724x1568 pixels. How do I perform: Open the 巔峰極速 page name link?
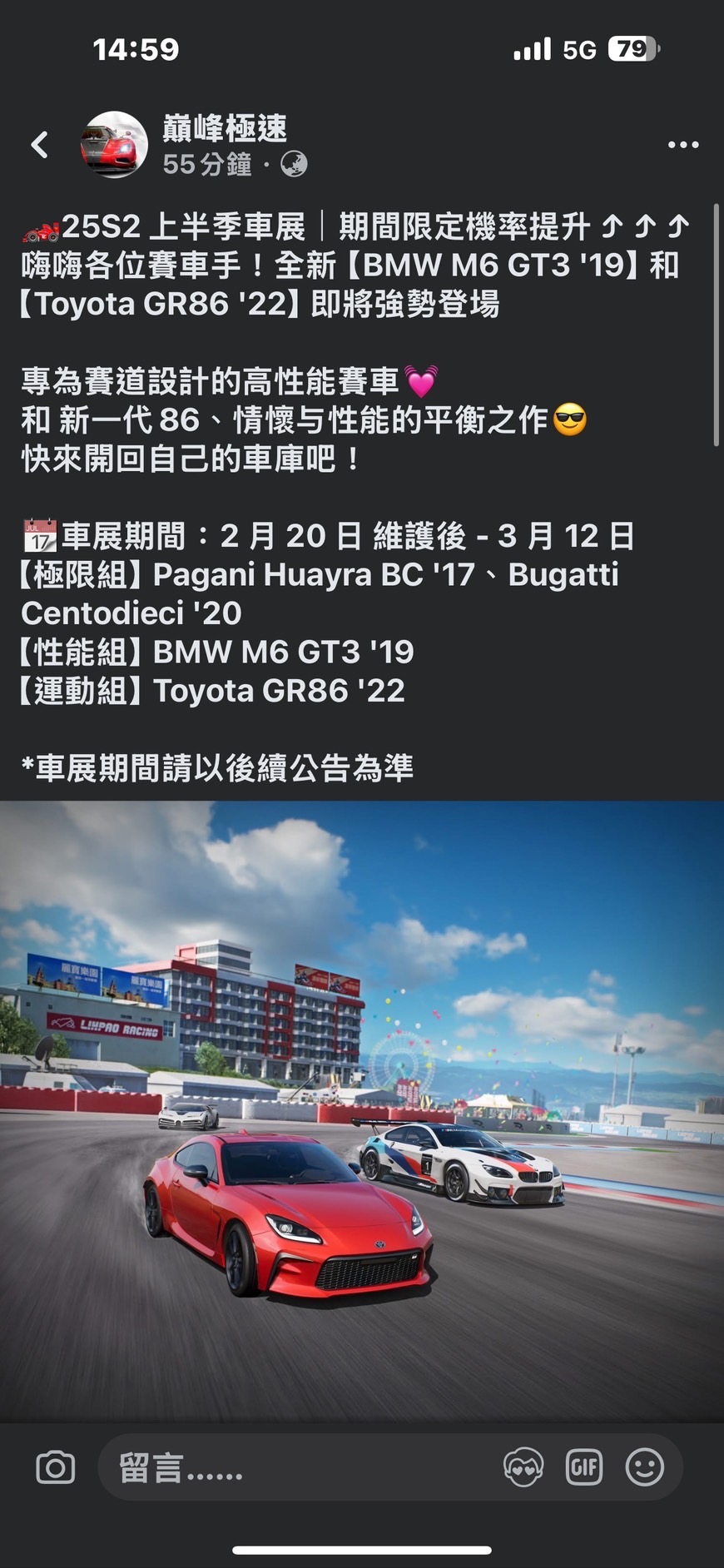click(x=225, y=128)
